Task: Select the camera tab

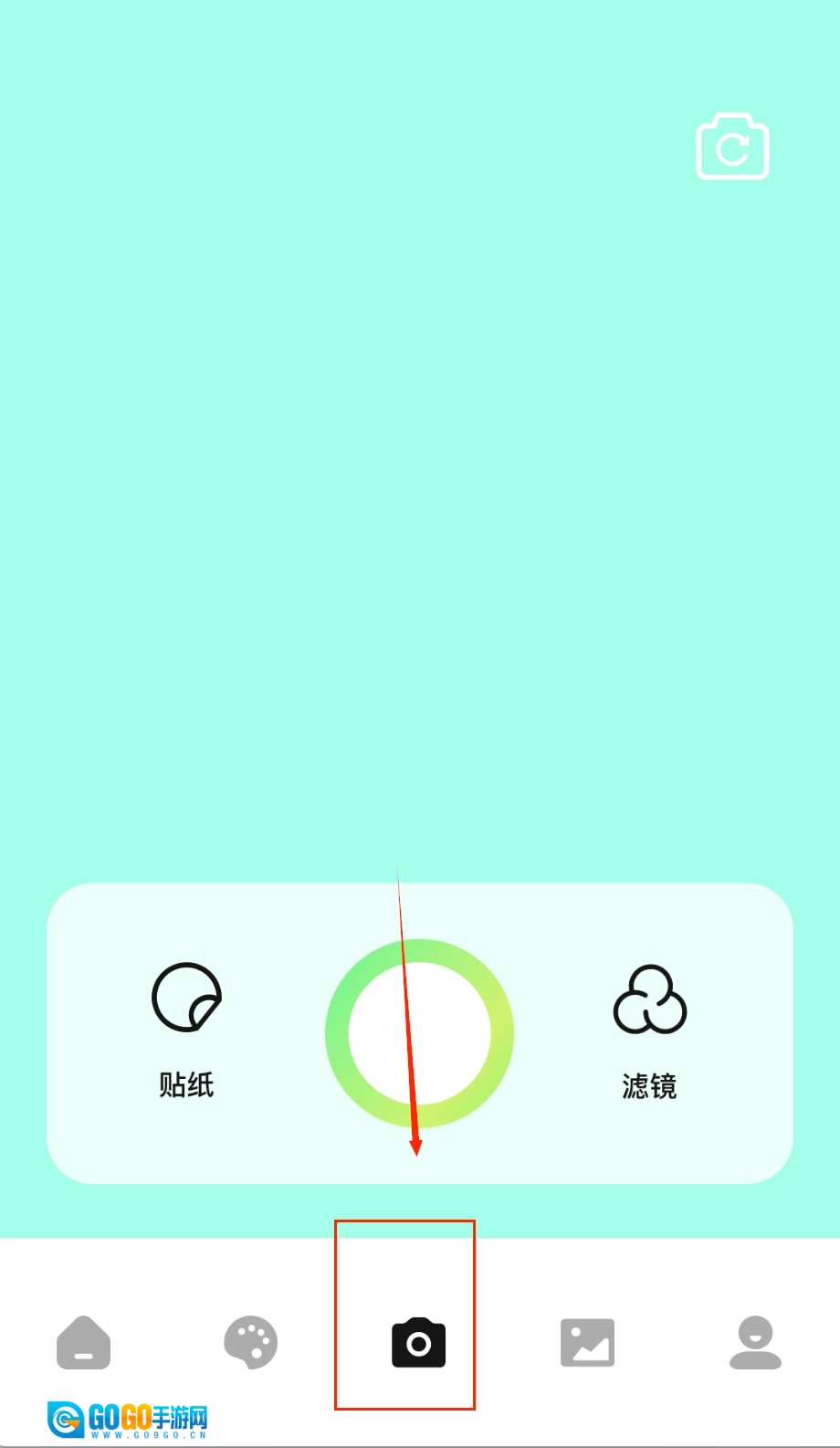Action: (418, 1343)
